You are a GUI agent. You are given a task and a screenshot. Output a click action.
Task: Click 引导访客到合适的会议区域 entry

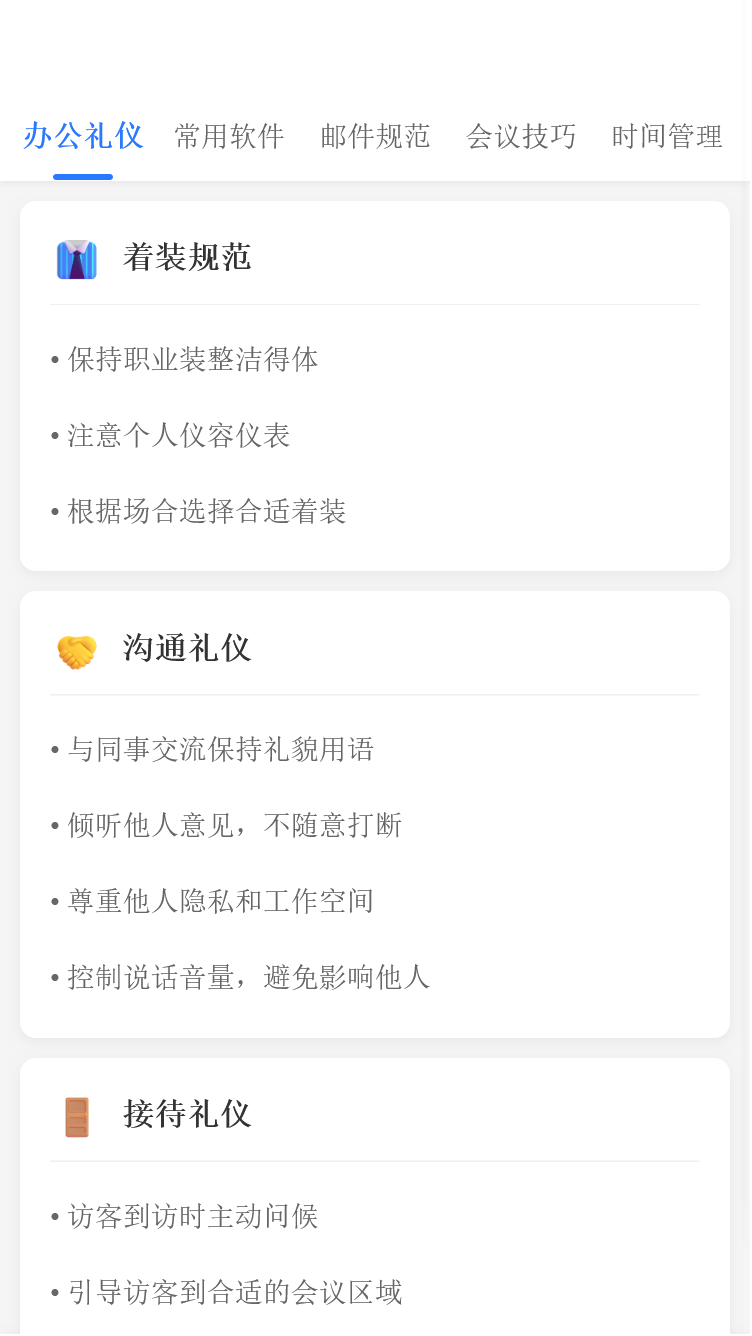pos(233,1293)
